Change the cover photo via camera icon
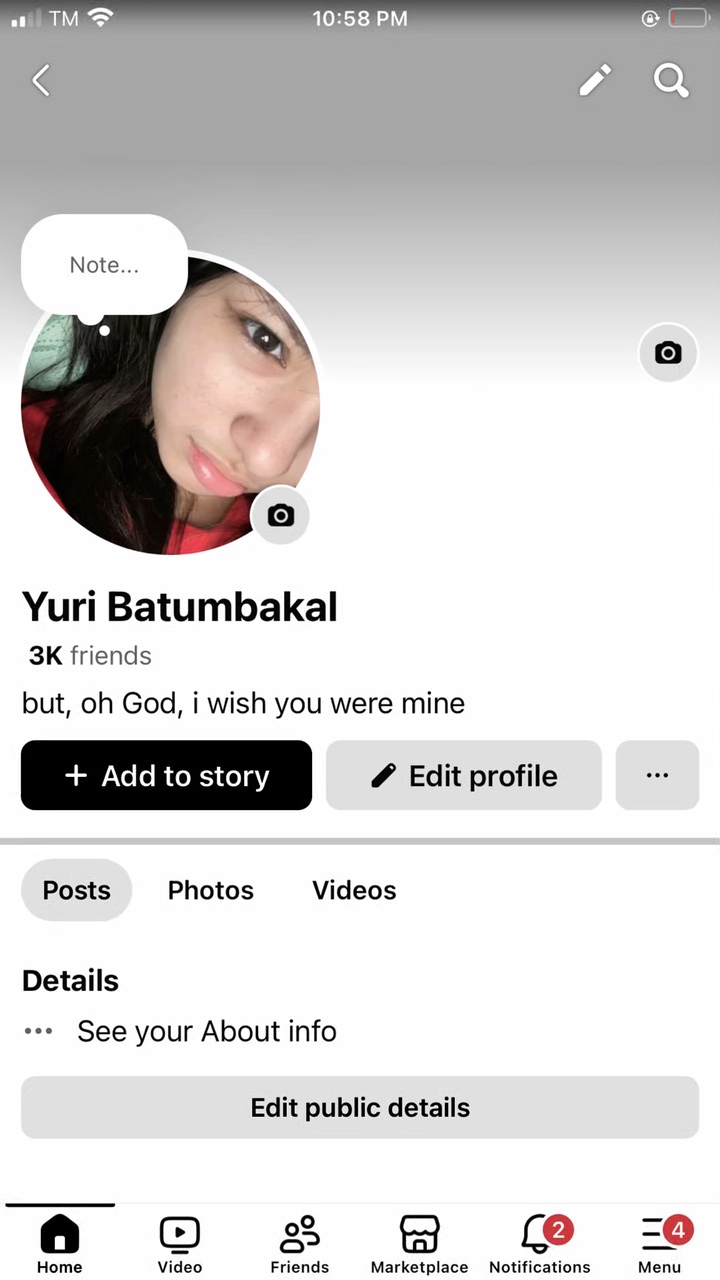Image resolution: width=720 pixels, height=1280 pixels. click(x=668, y=353)
